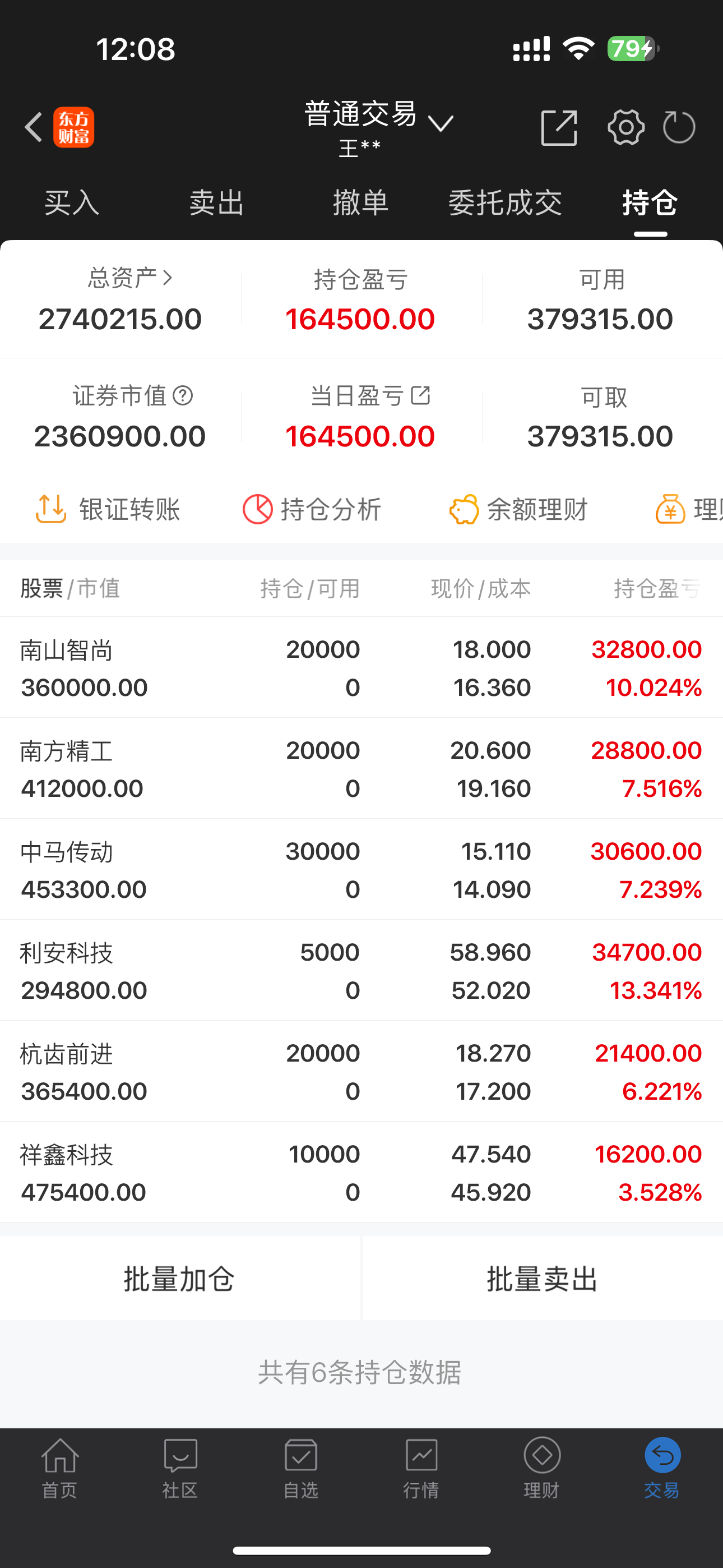Open trading settings gear
Screen dimensions: 723x1568
(625, 128)
